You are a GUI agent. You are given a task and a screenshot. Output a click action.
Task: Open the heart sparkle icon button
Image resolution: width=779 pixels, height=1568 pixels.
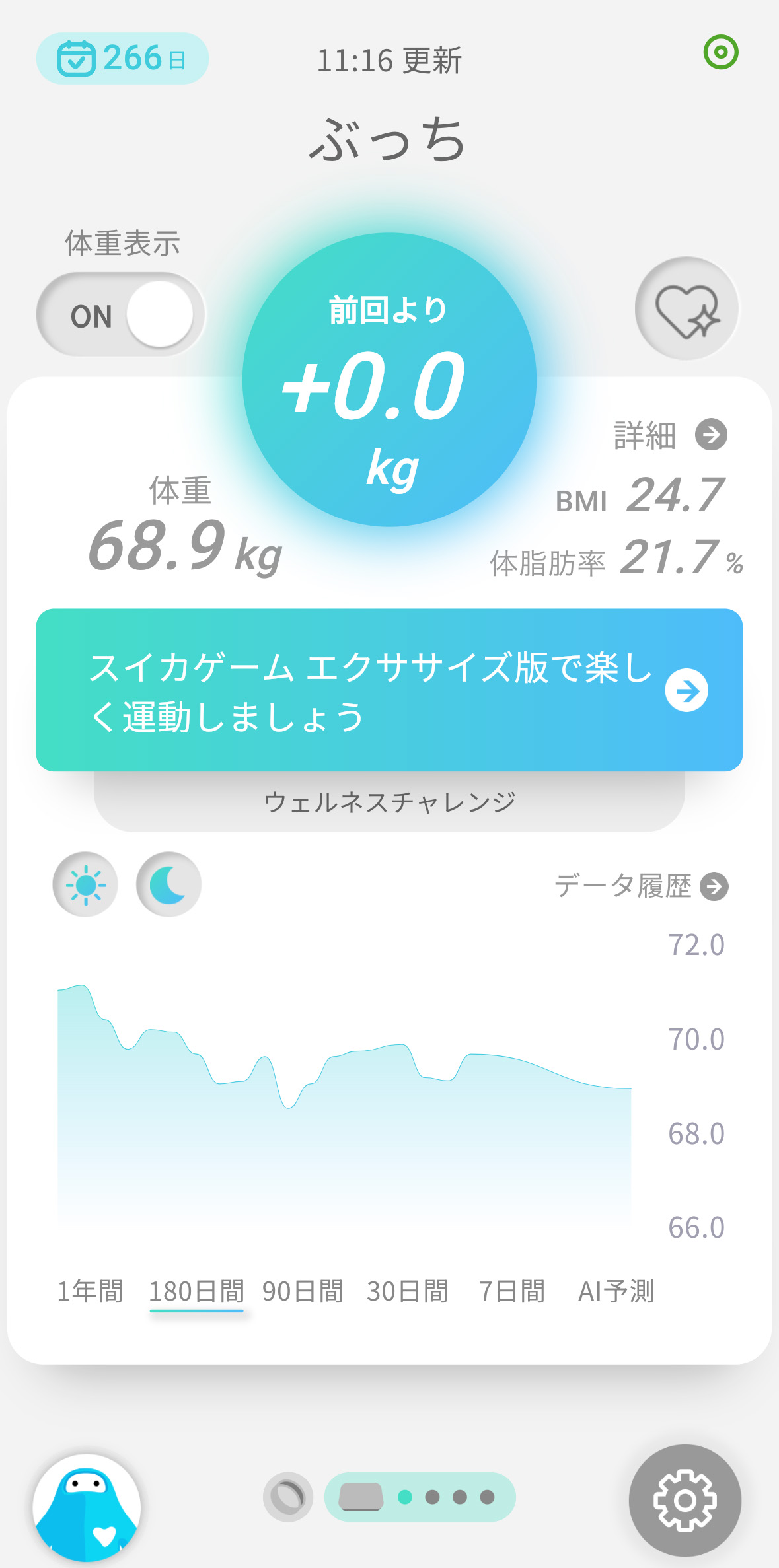click(x=686, y=309)
